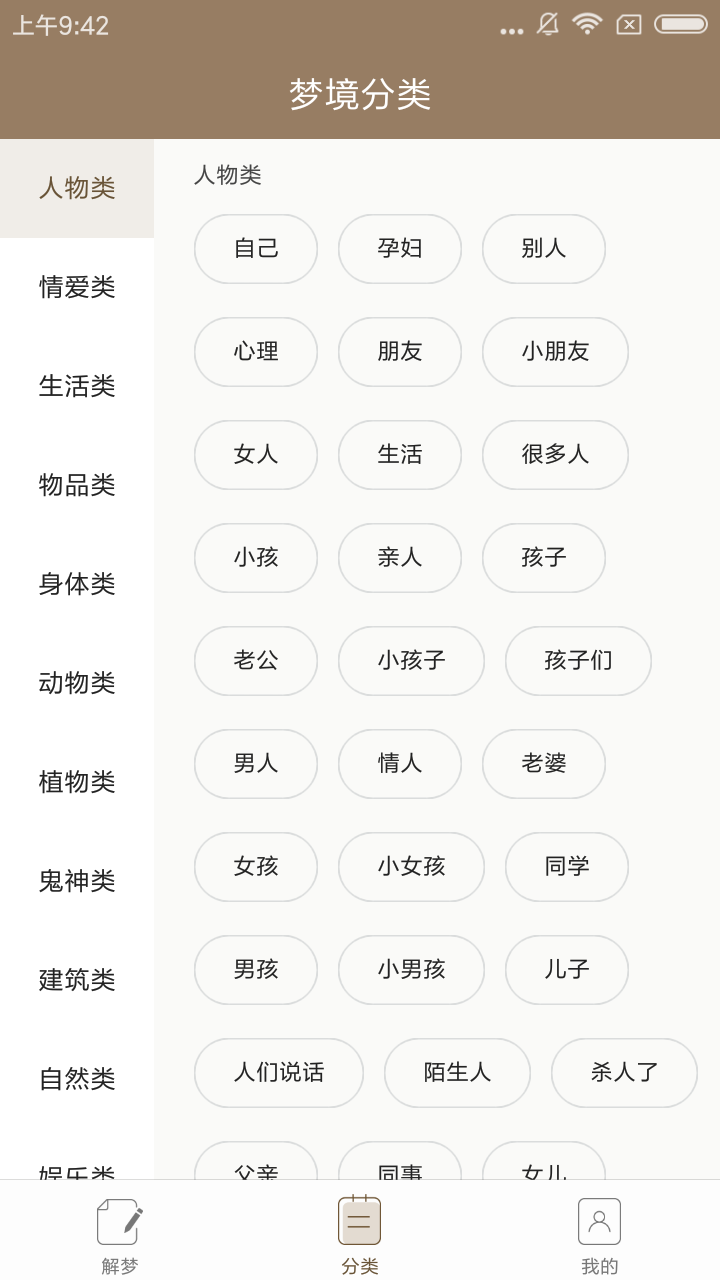Tap the 孩子们 chip
This screenshot has height=1280, width=720.
point(578,661)
